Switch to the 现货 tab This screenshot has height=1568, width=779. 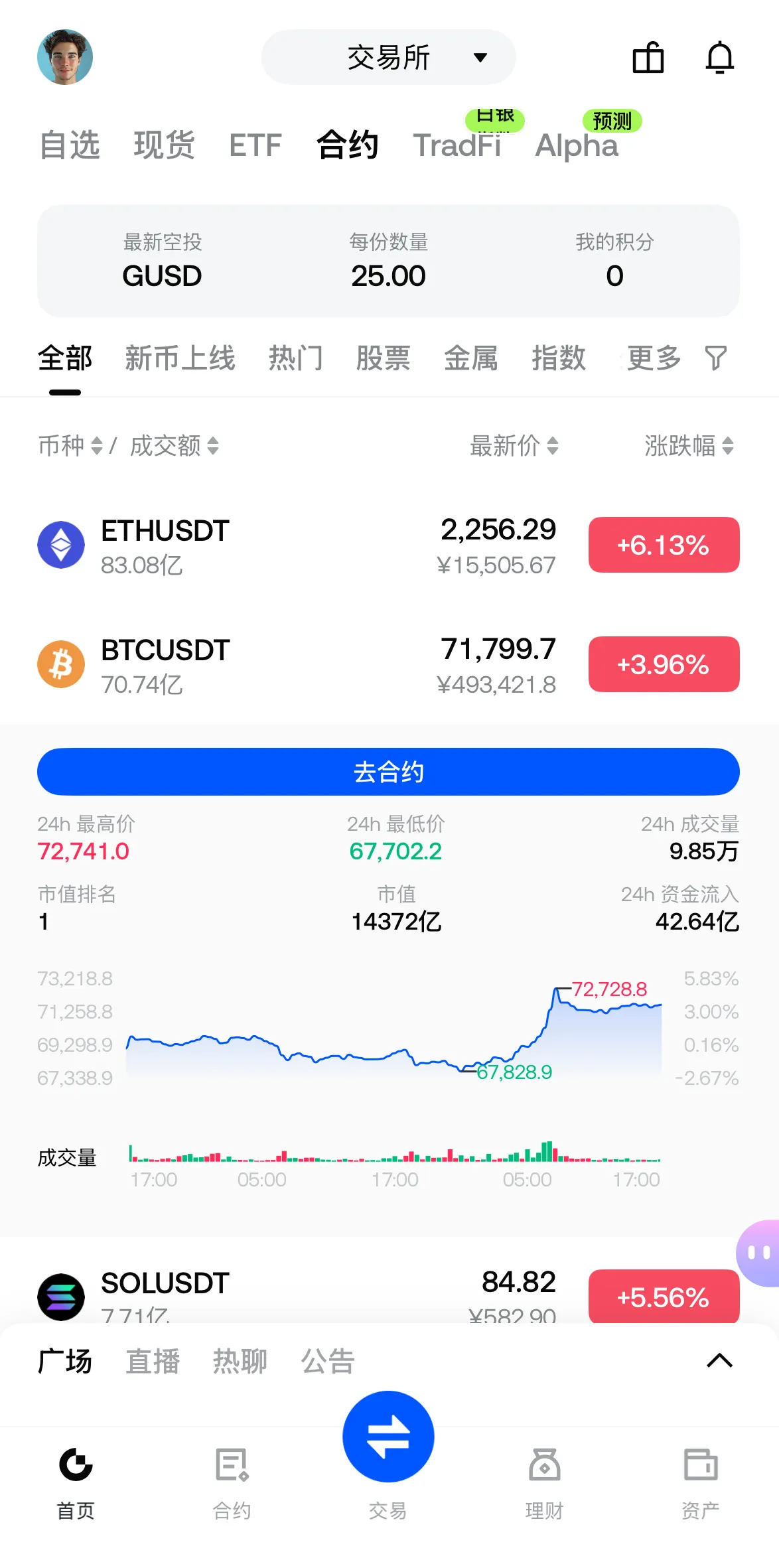pyautogui.click(x=165, y=145)
